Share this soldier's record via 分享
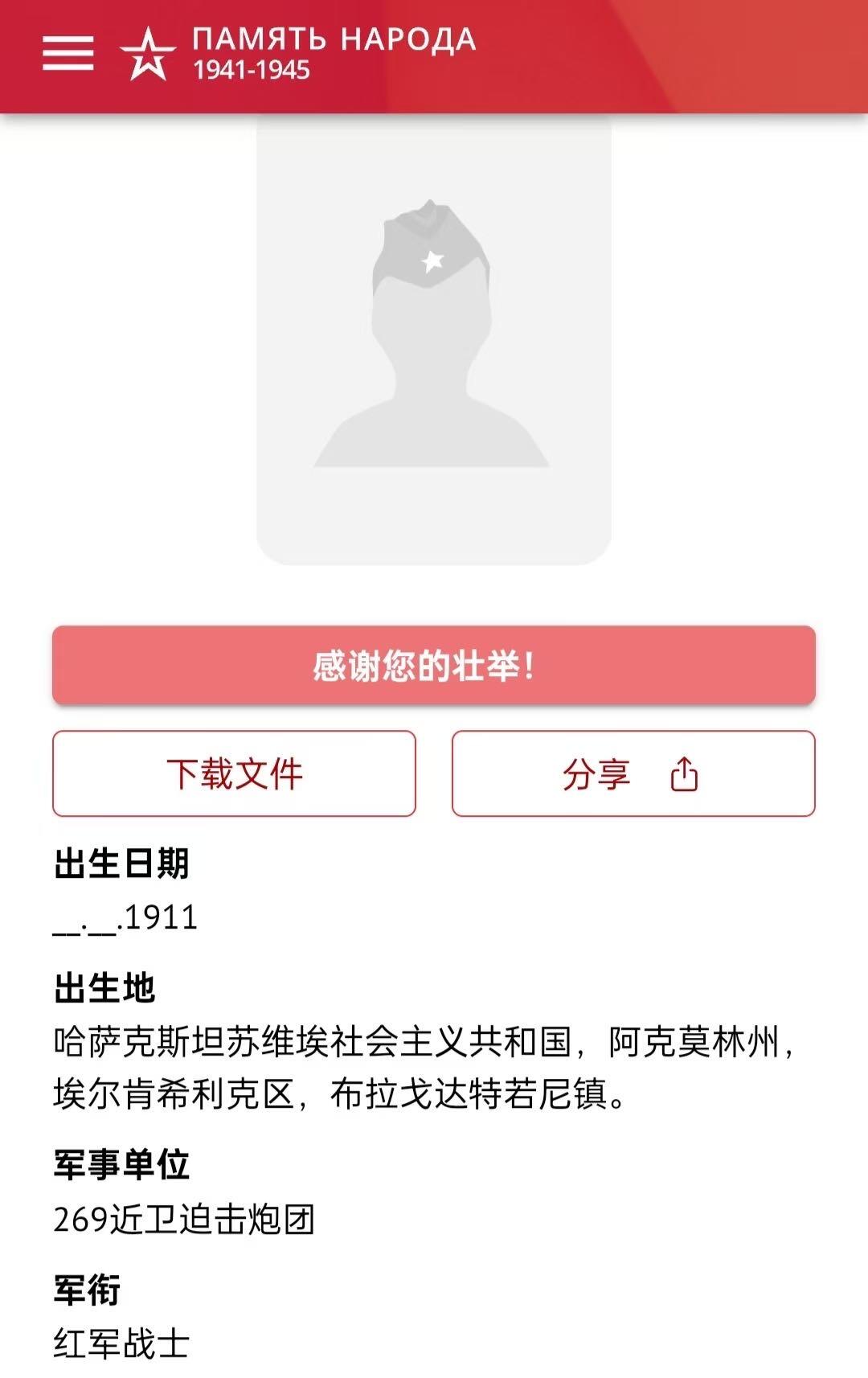 click(x=633, y=773)
